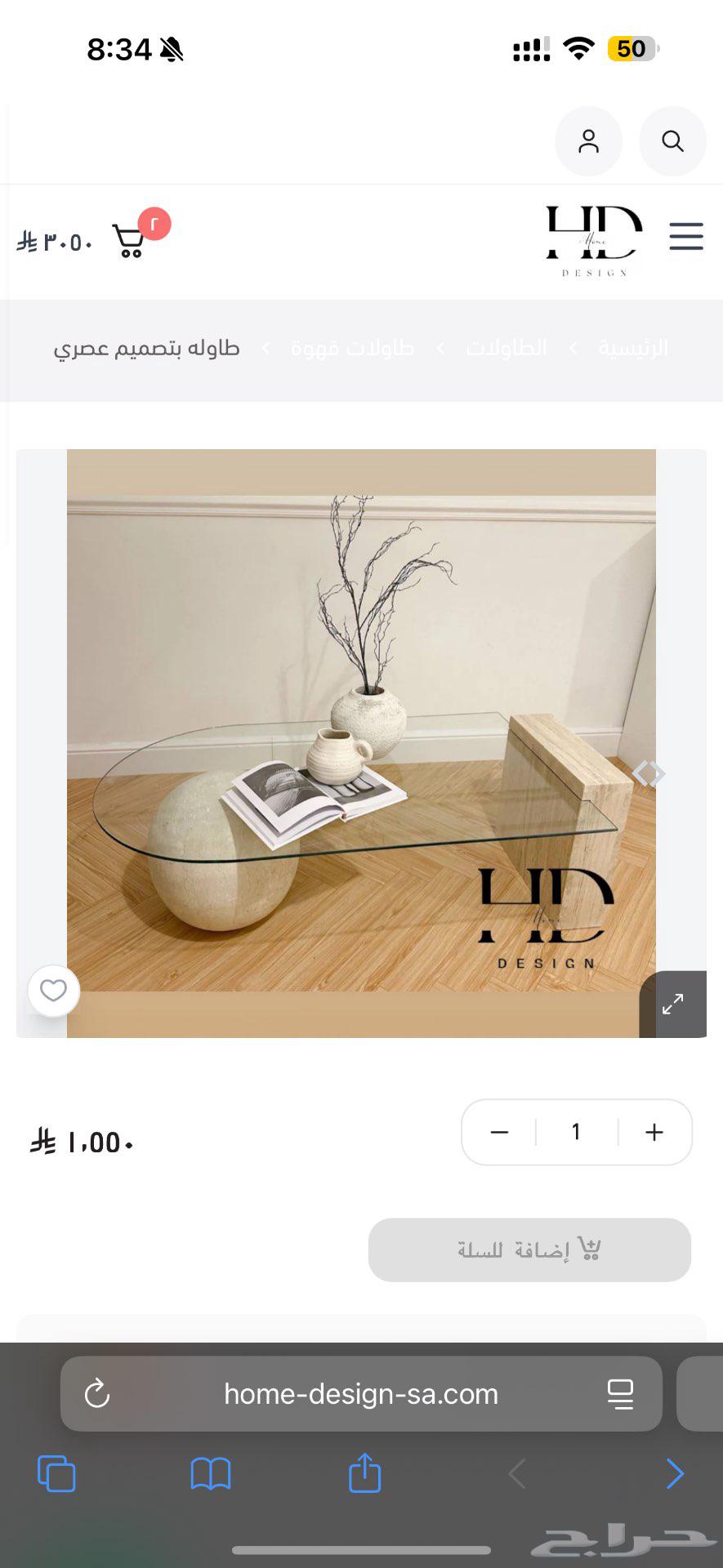The height and width of the screenshot is (1568, 723).
Task: Expand the product image to fullscreen
Action: coord(672,1004)
